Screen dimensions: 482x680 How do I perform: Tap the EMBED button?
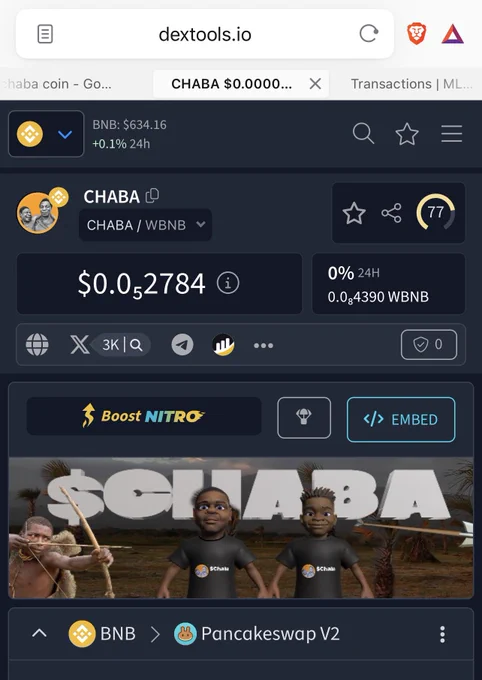(x=401, y=419)
